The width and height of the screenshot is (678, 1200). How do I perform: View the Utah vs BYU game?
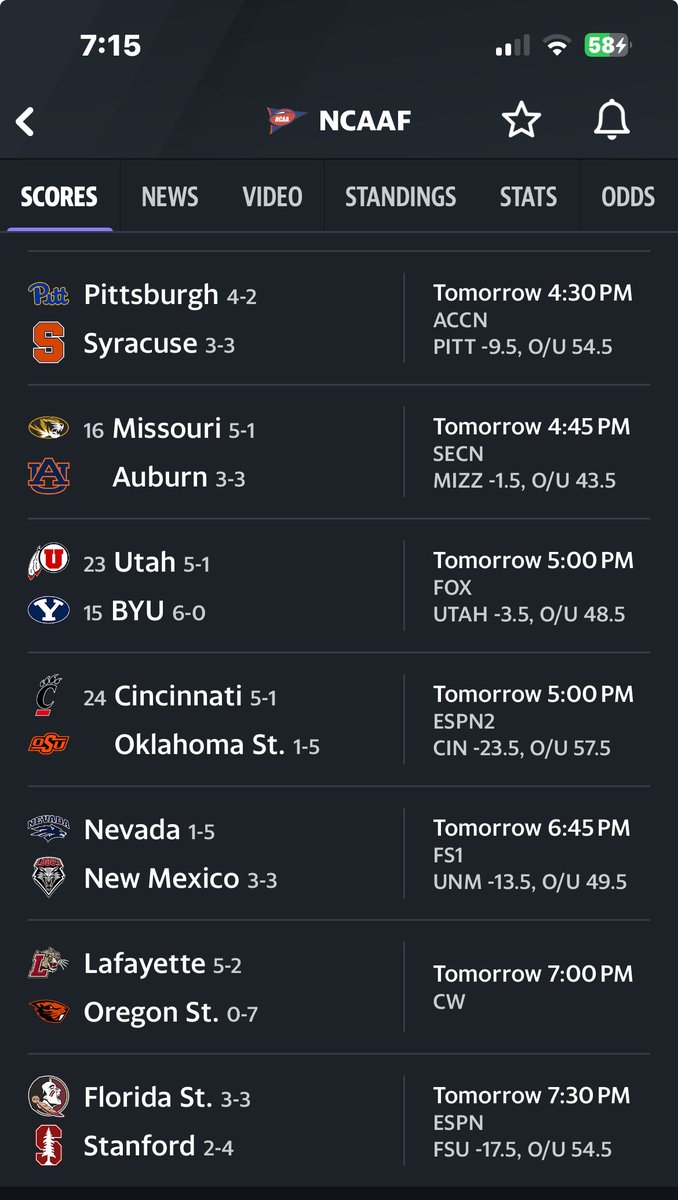339,587
